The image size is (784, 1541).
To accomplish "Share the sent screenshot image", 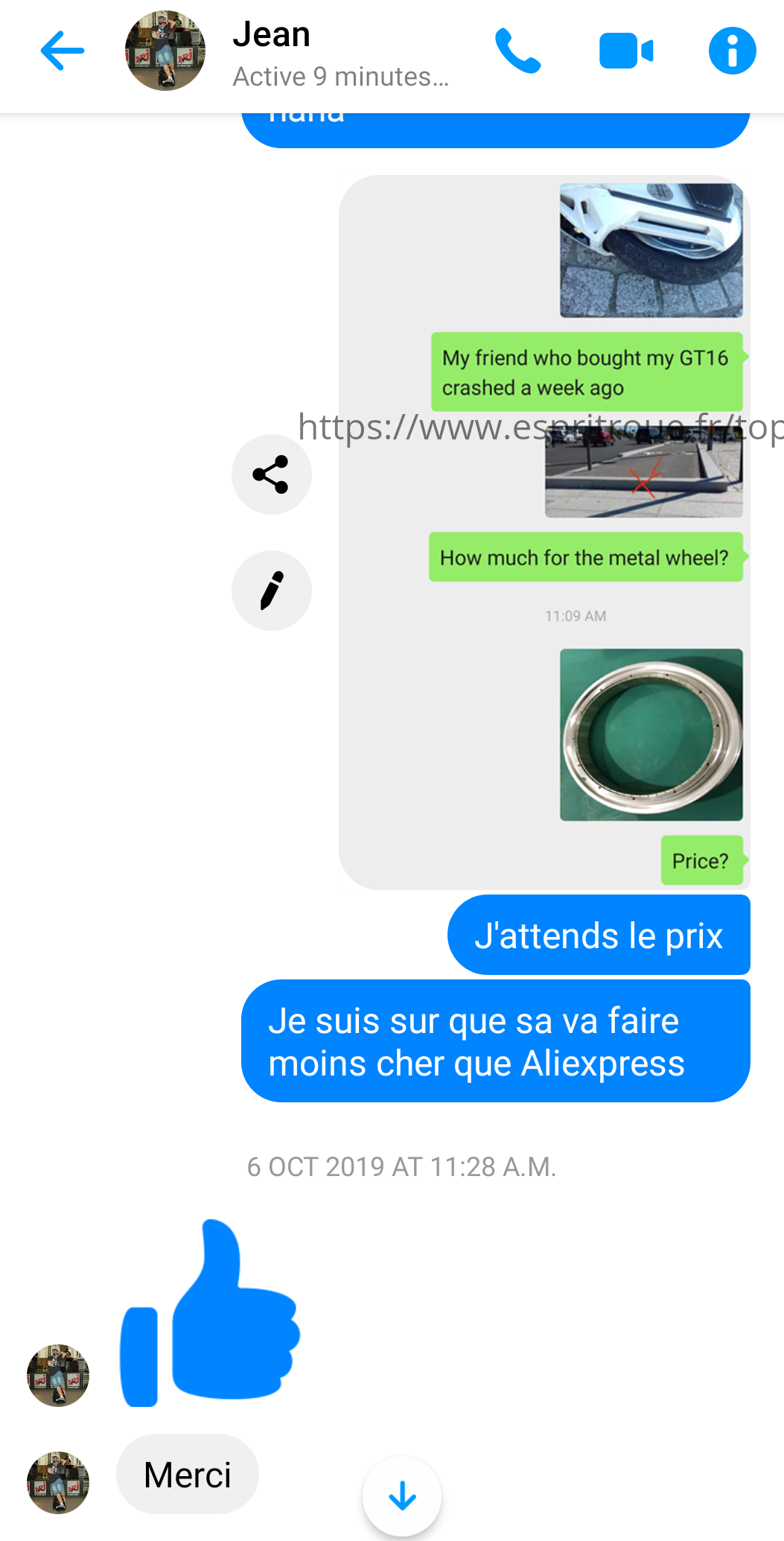I will 272,474.
